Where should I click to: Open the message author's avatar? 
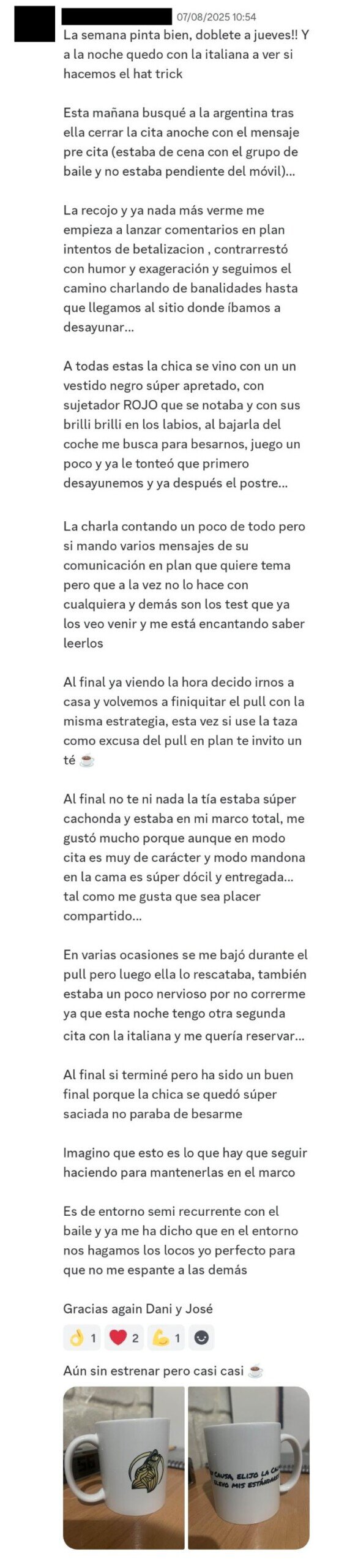[35, 24]
